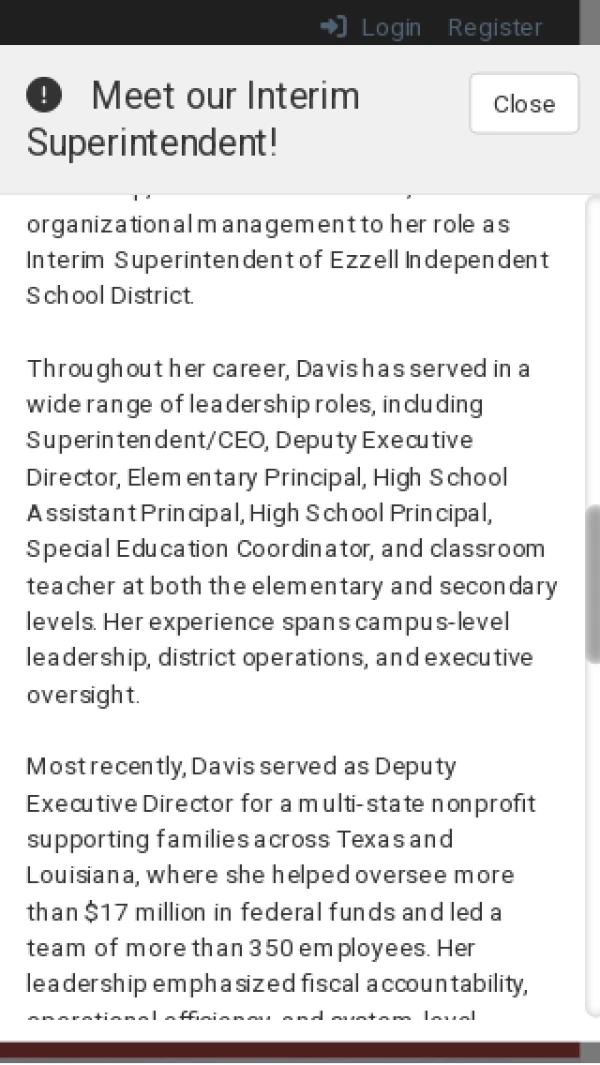The width and height of the screenshot is (600, 1065).
Task: Close the Interim Superintendent dialog
Action: (523, 104)
